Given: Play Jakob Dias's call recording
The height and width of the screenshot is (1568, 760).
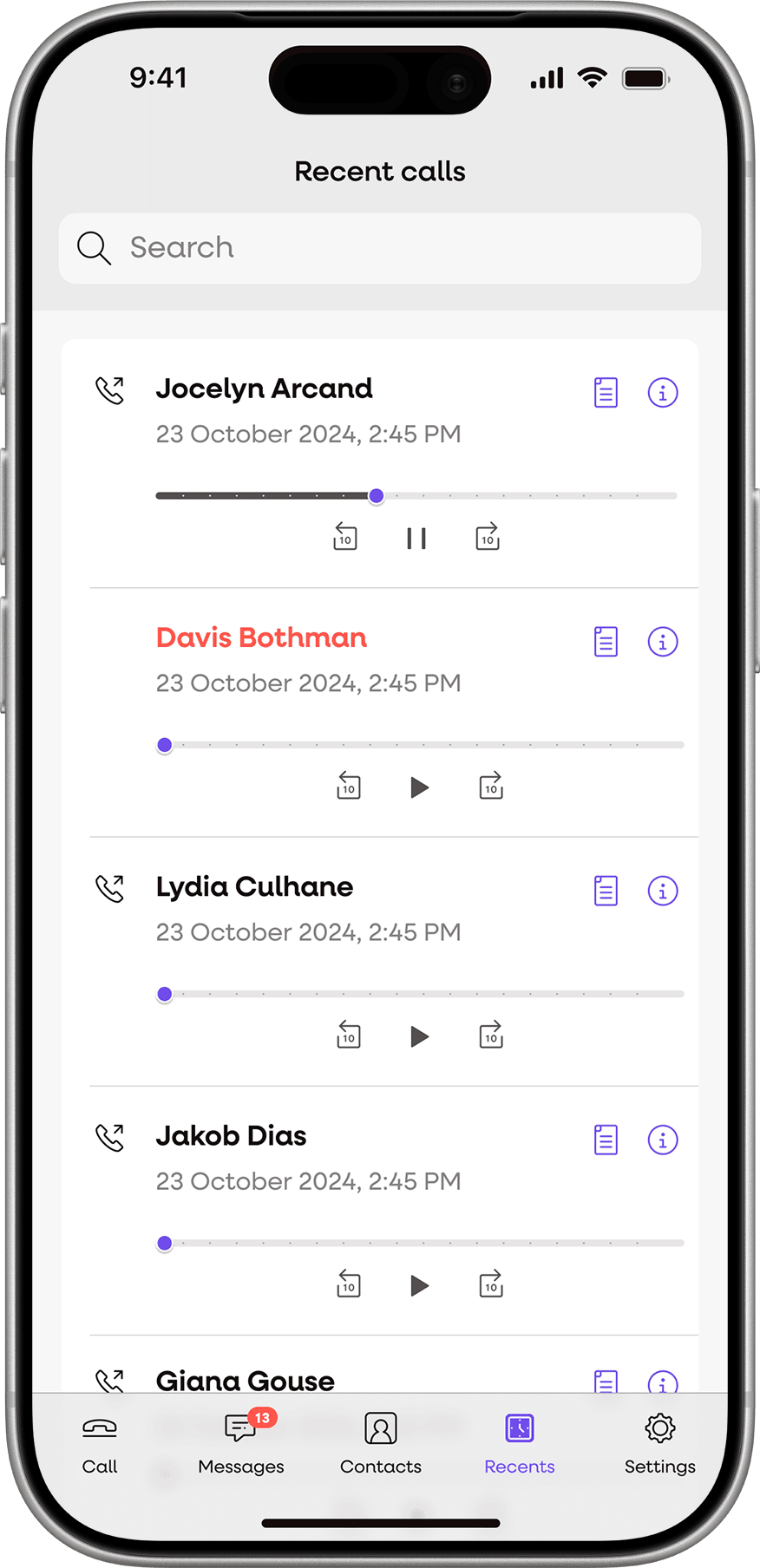Looking at the screenshot, I should coord(419,1285).
